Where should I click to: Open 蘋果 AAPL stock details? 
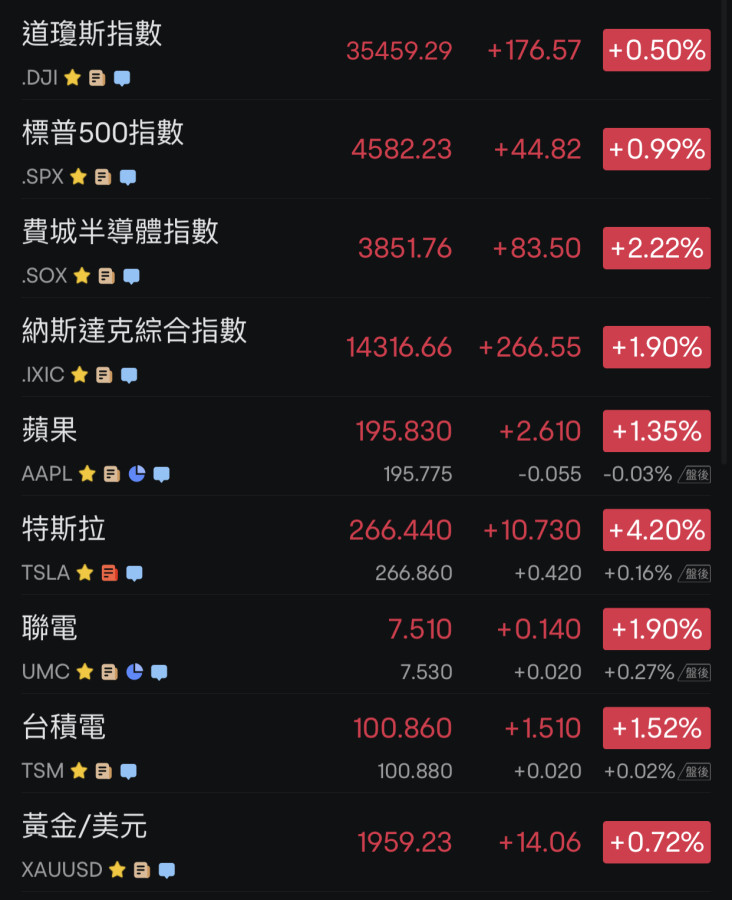pos(50,431)
